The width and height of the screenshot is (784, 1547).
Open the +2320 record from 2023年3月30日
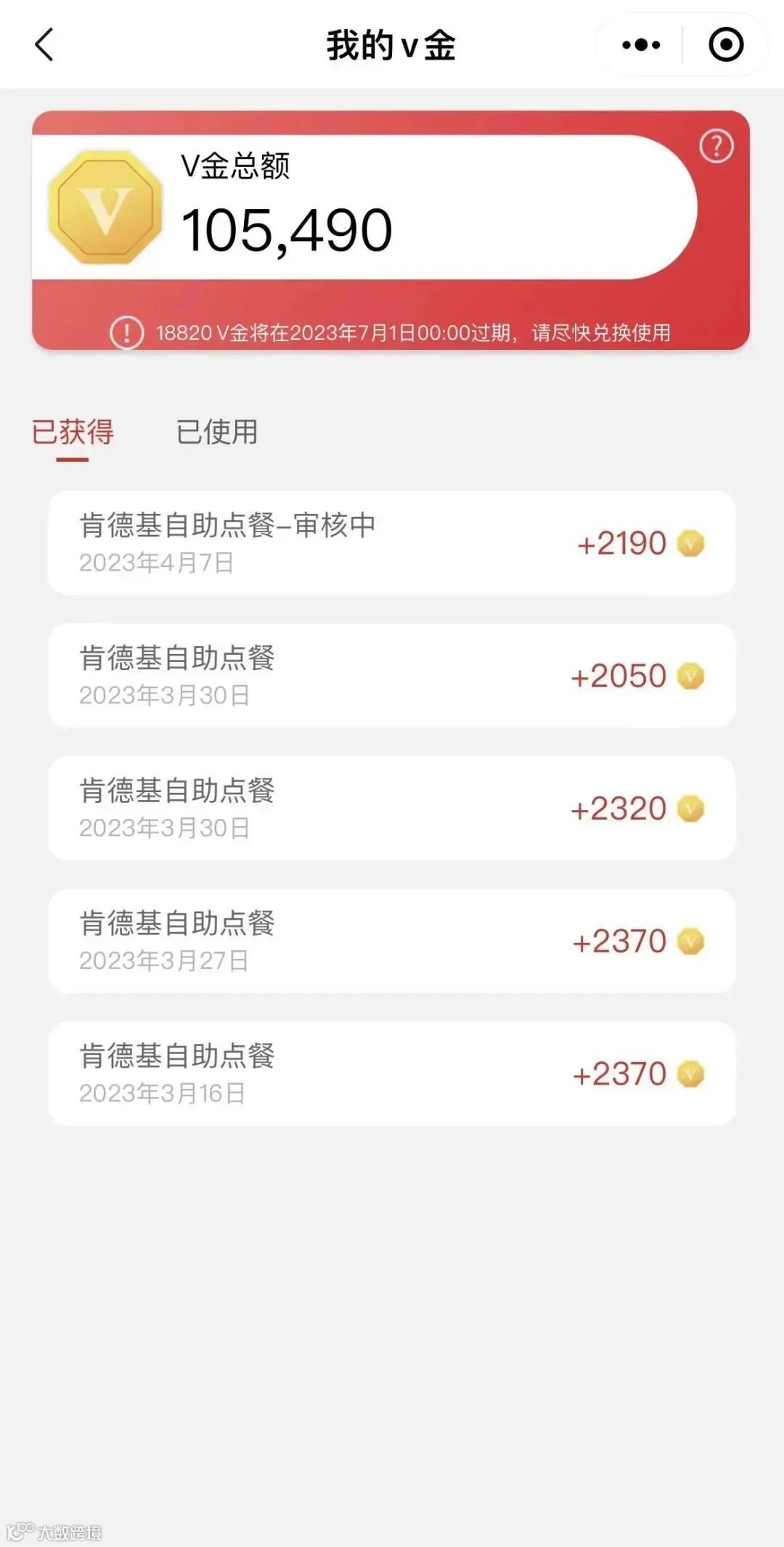[392, 808]
